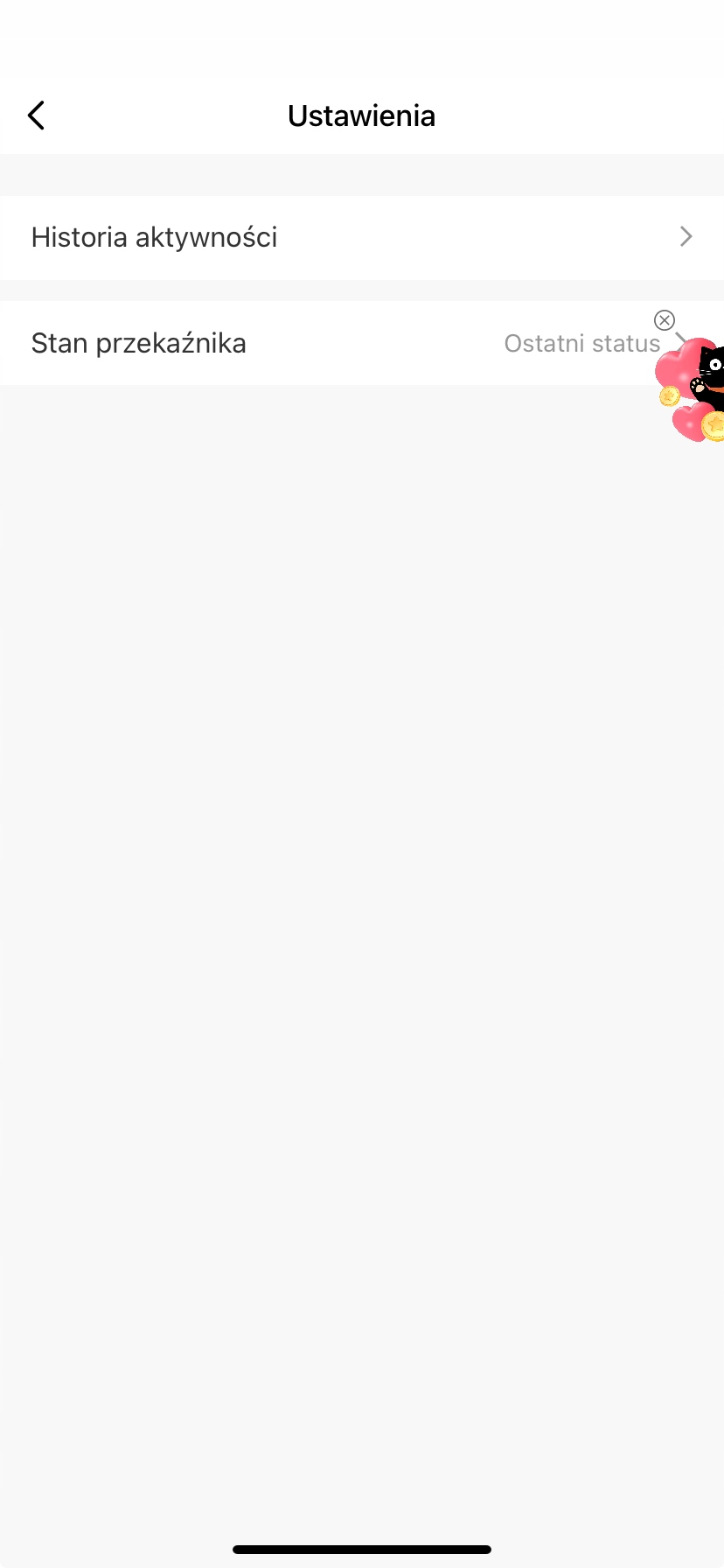Dismiss the floating cat sticker
Image resolution: width=724 pixels, height=1568 pixels.
(x=665, y=319)
